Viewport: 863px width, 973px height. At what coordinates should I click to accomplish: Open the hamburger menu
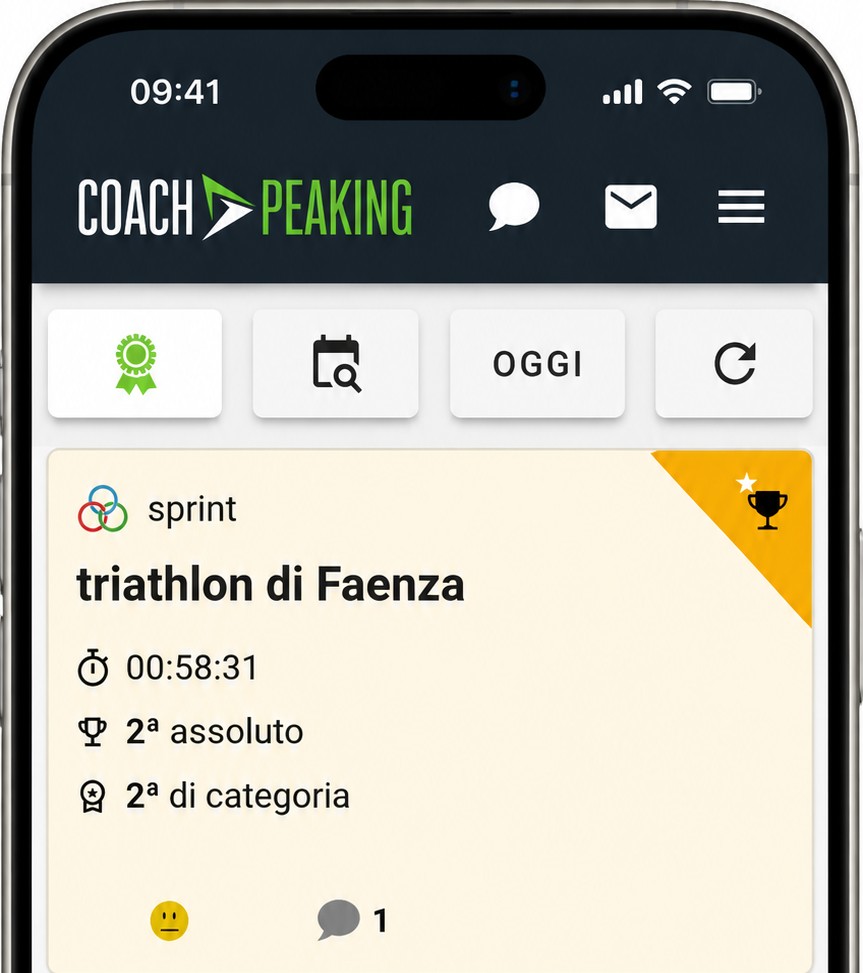pyautogui.click(x=741, y=207)
